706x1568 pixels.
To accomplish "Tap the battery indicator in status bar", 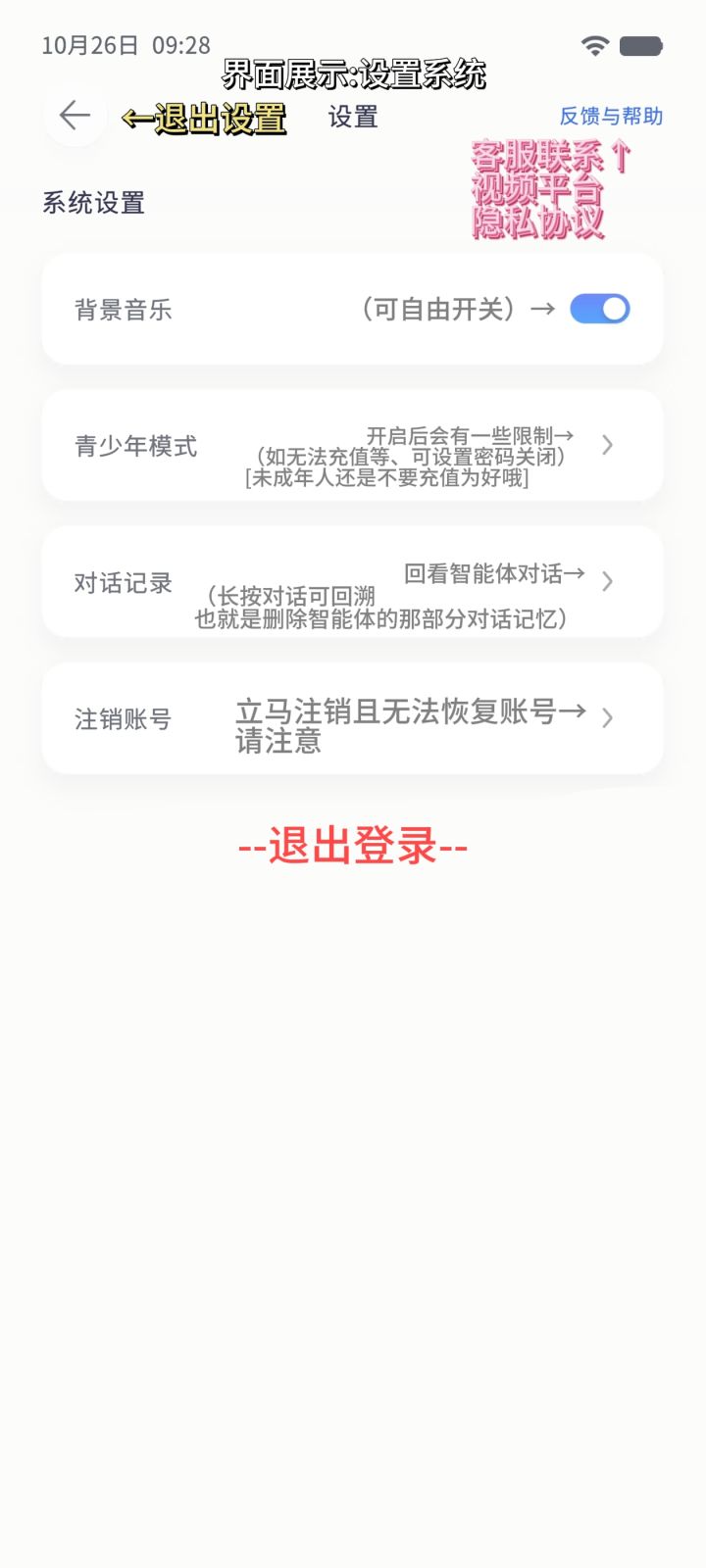I will [640, 43].
